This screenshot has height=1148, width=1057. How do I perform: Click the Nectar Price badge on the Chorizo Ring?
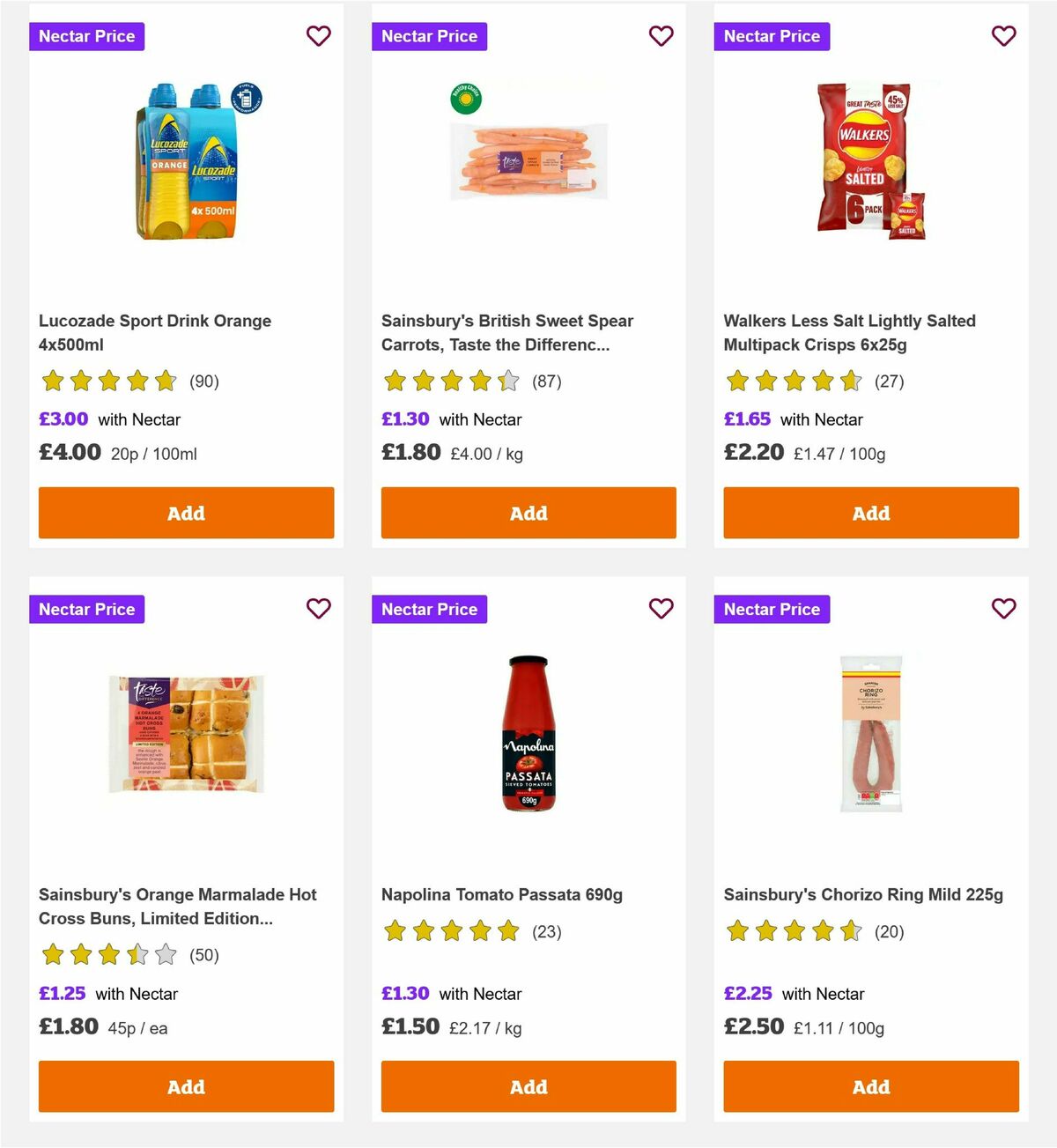pyautogui.click(x=772, y=609)
